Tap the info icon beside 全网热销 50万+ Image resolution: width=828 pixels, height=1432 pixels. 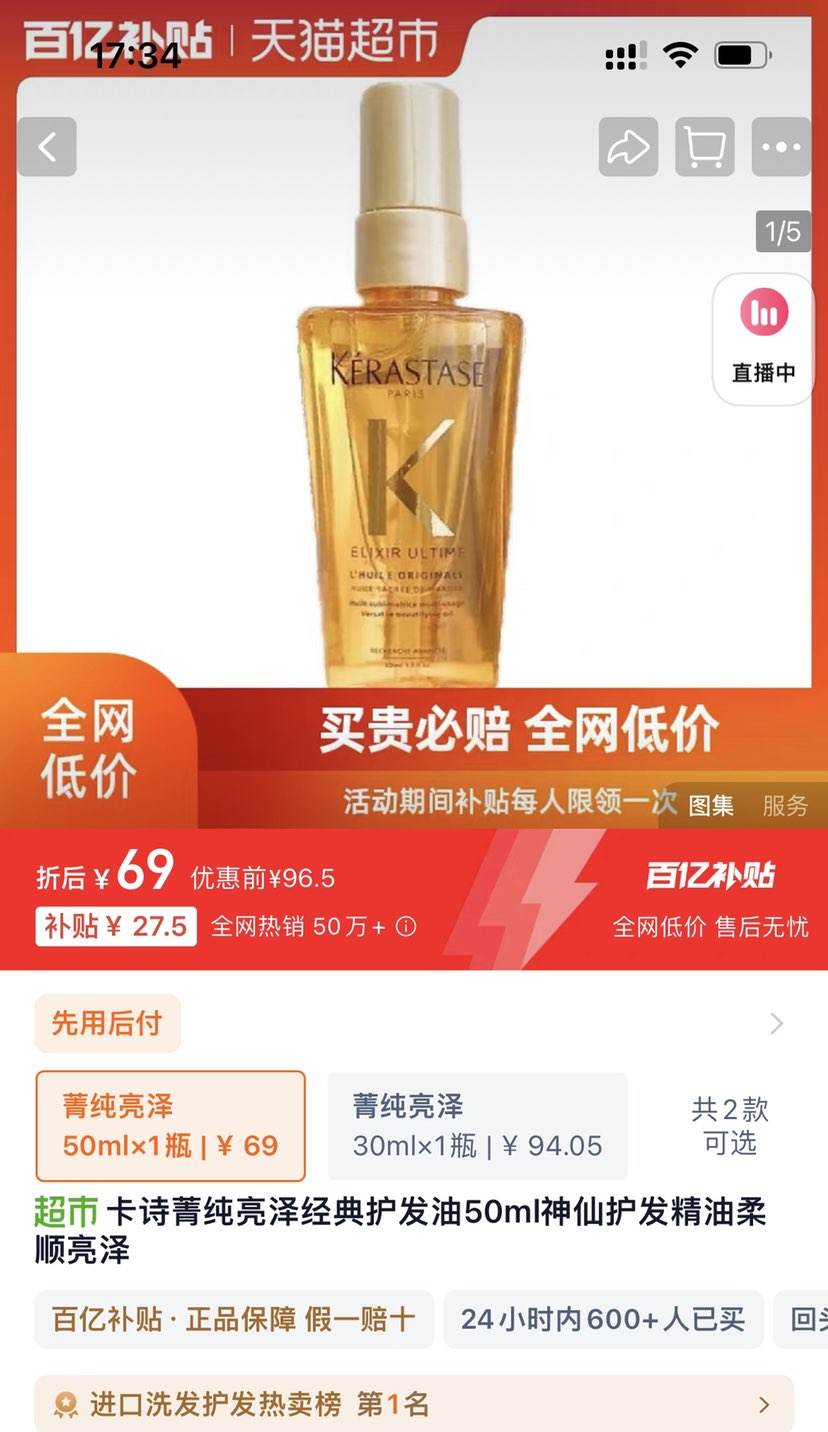click(x=406, y=927)
